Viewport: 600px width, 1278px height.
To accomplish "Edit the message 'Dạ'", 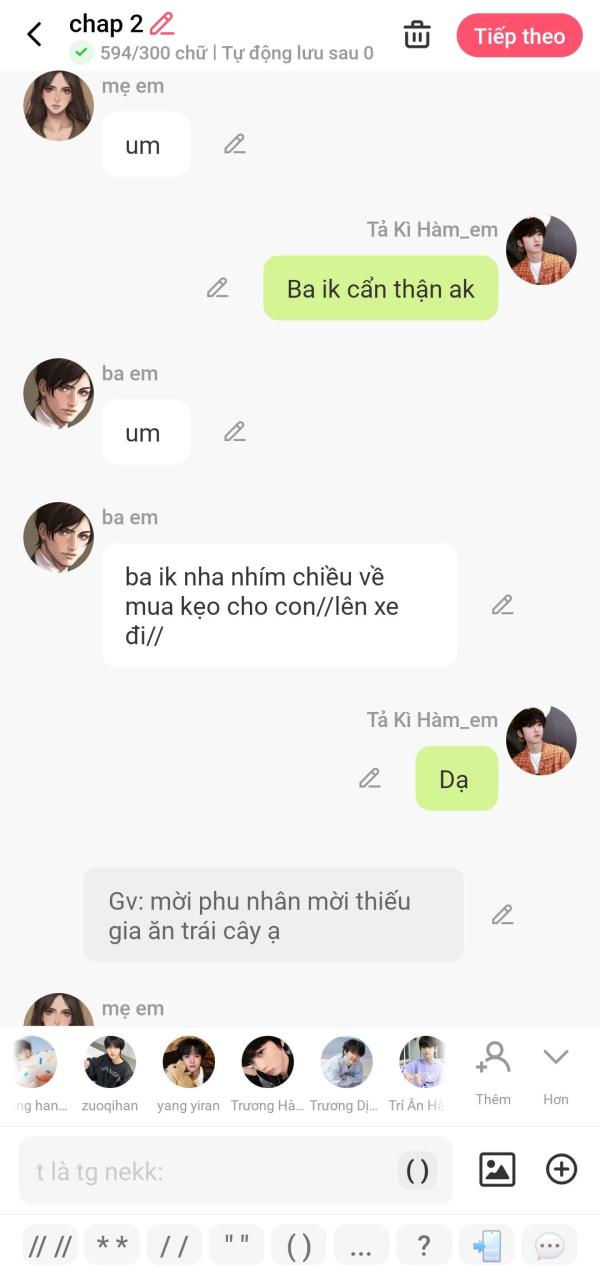I will (370, 778).
